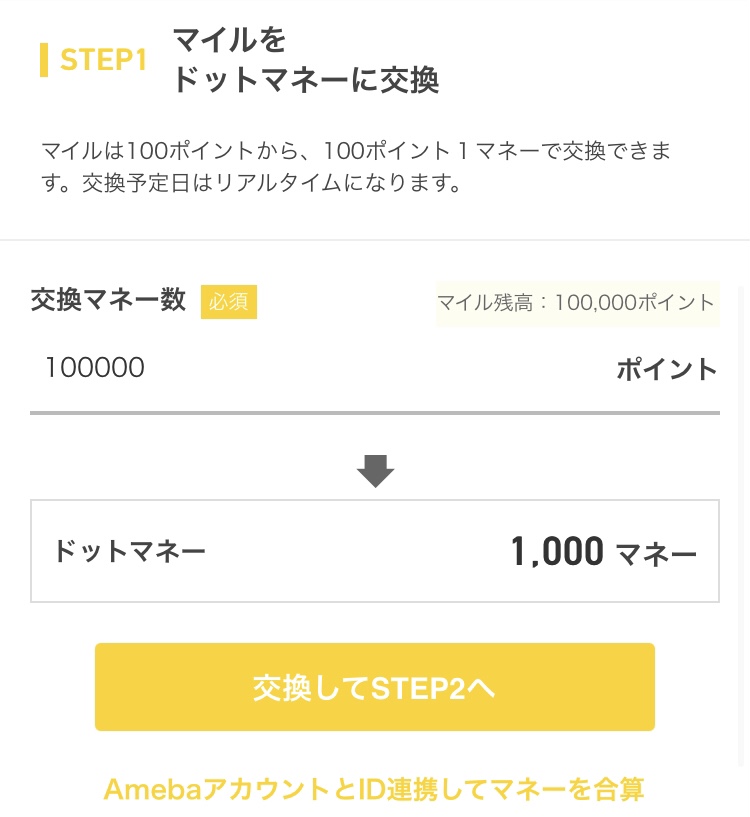Open AmebaアカウントとID連携してマネーを合算 link
Image resolution: width=750 pixels, height=817 pixels.
click(x=374, y=789)
